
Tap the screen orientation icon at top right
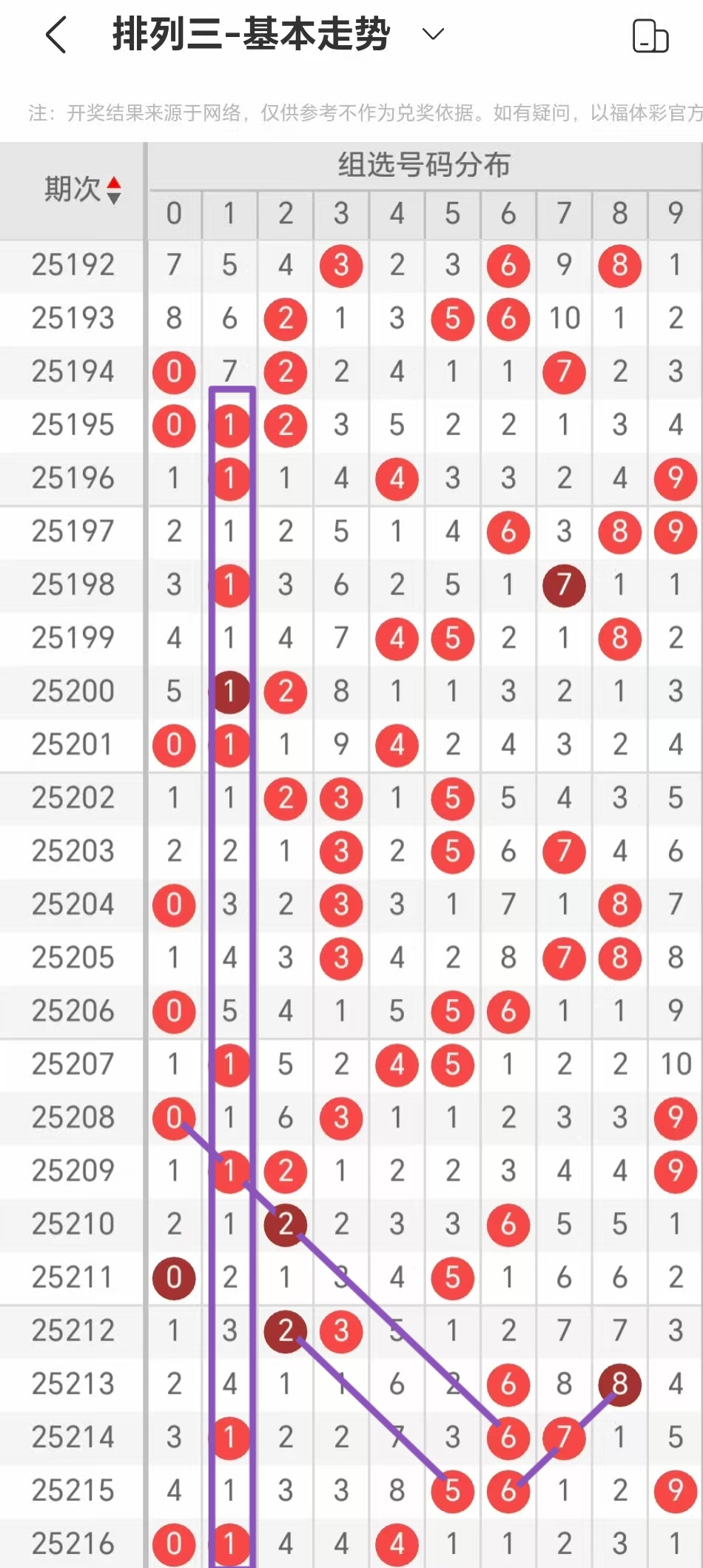pyautogui.click(x=650, y=36)
